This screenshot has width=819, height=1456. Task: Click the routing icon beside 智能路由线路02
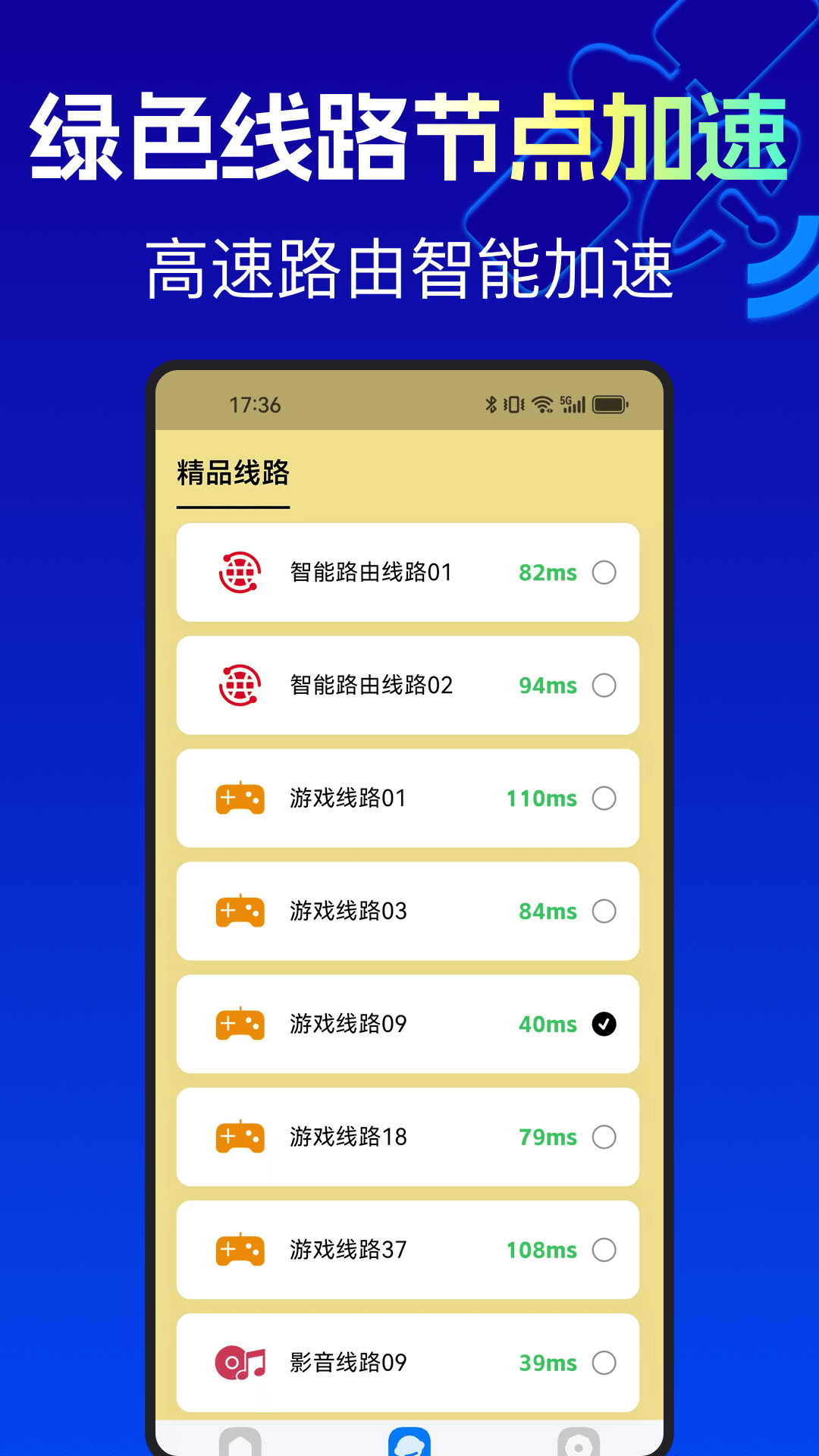[x=241, y=685]
